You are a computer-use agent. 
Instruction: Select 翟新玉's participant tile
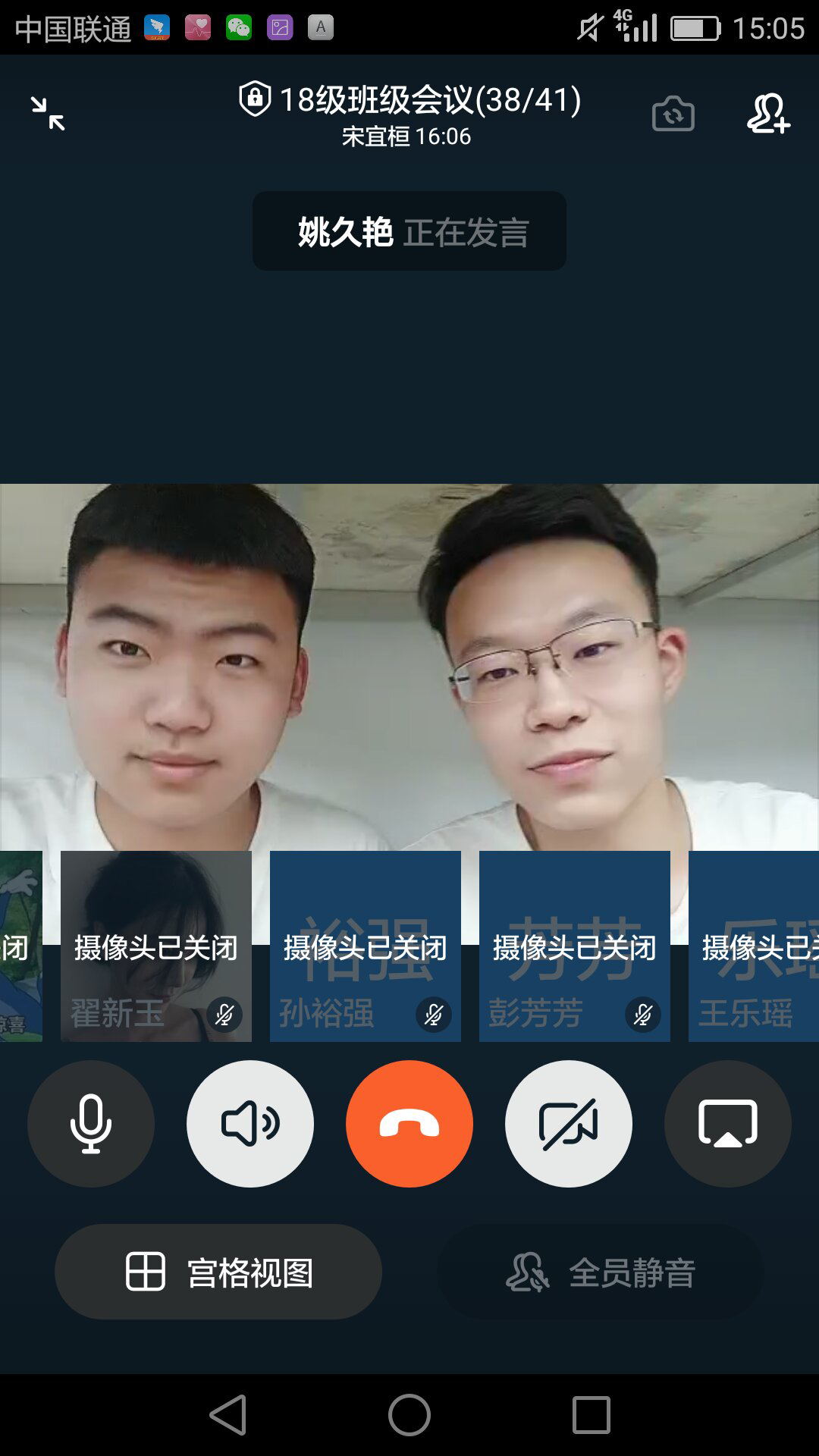[x=156, y=946]
